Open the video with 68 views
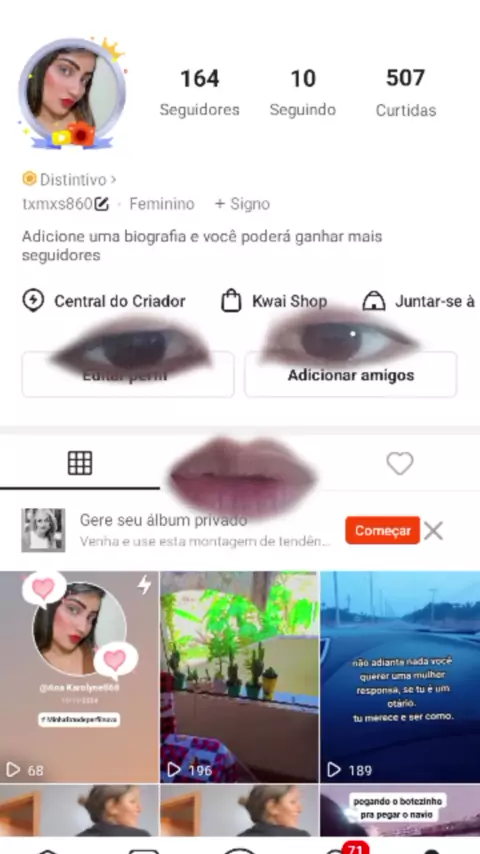 [79, 676]
